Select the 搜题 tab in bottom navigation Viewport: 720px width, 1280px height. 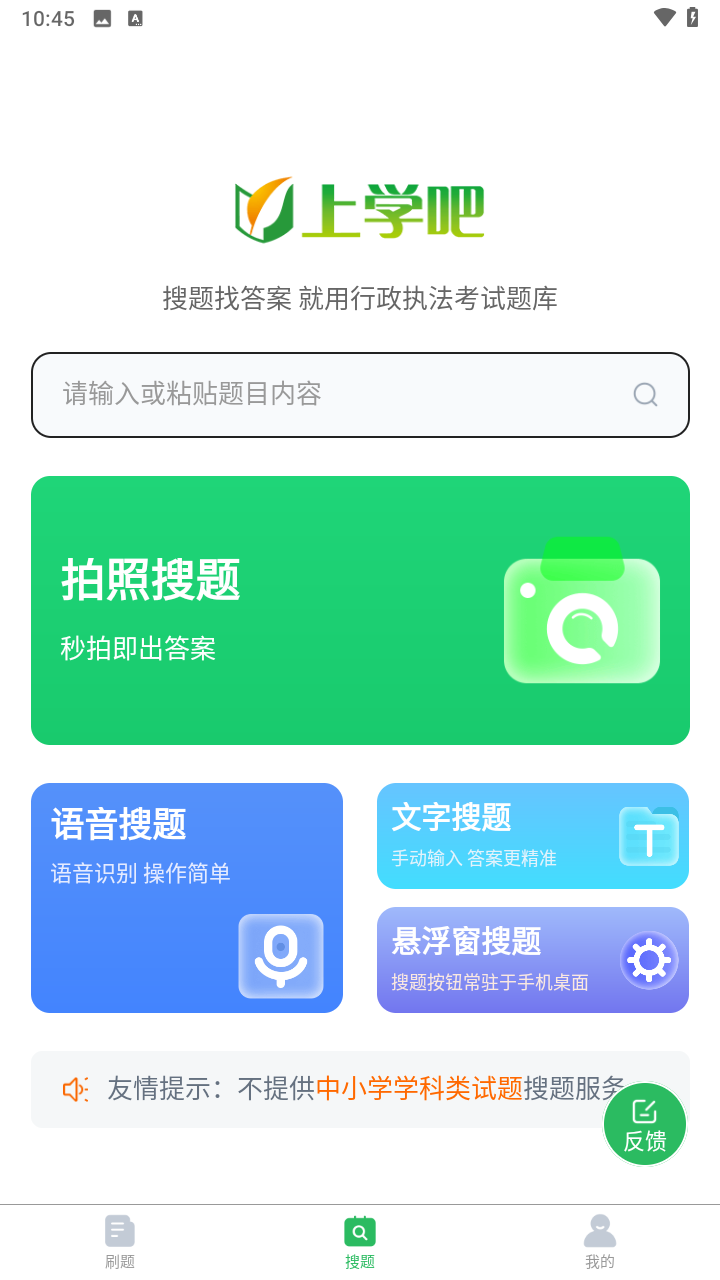(359, 1240)
